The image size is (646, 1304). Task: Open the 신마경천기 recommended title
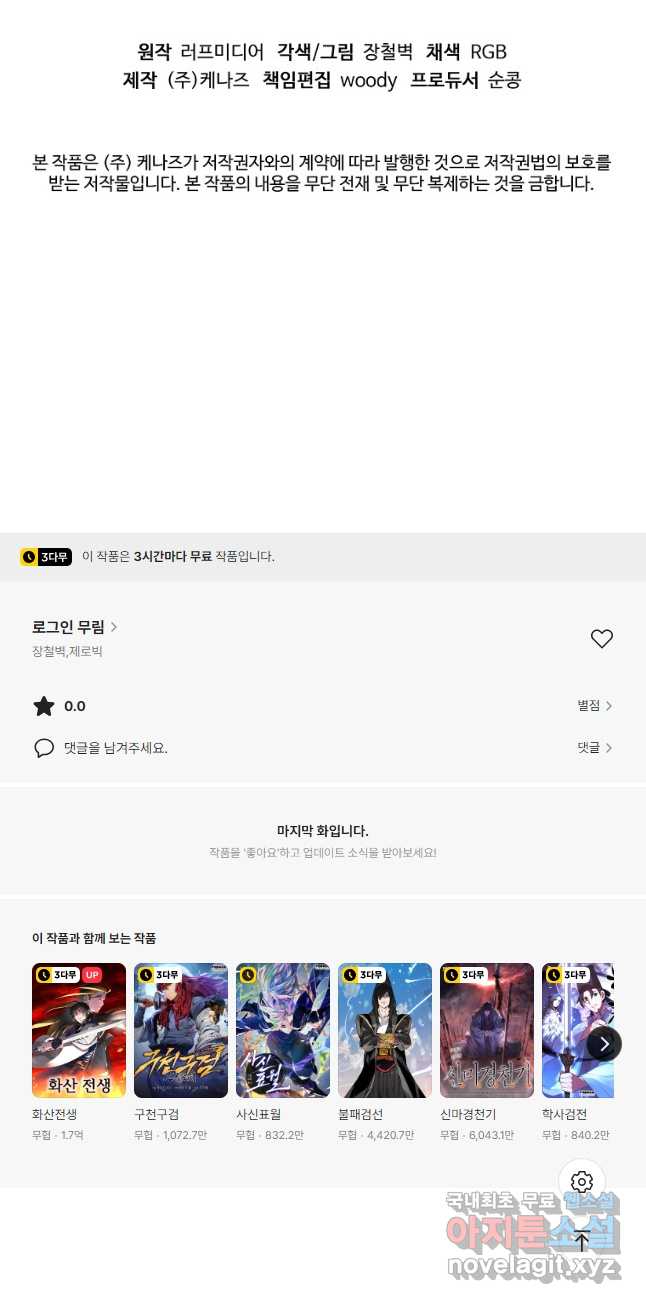click(487, 1030)
